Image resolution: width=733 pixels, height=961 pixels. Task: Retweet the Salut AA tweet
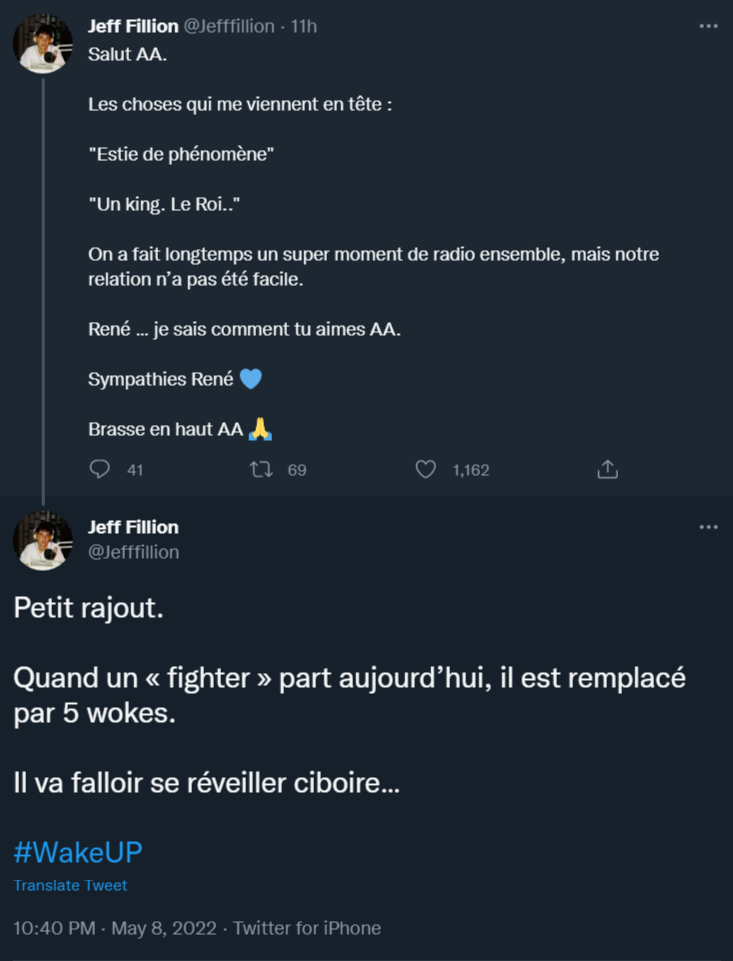[x=262, y=469]
